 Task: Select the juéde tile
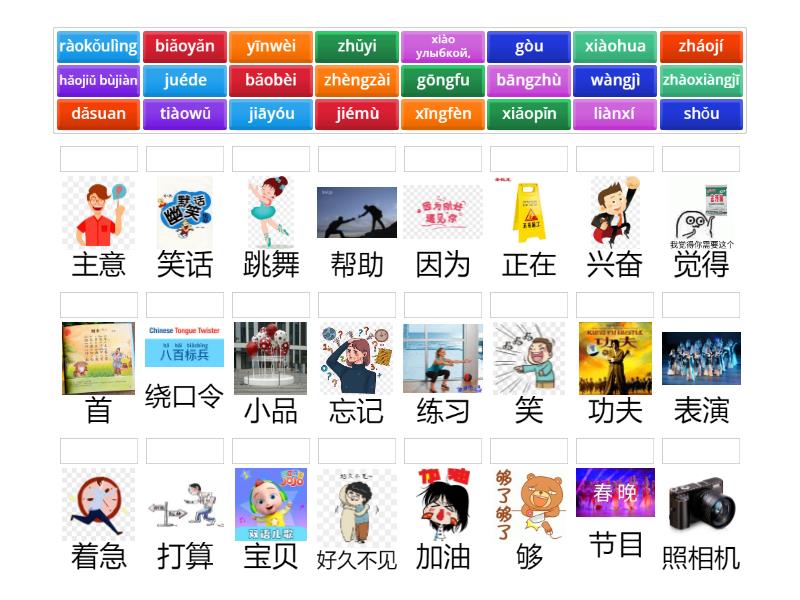pos(185,81)
